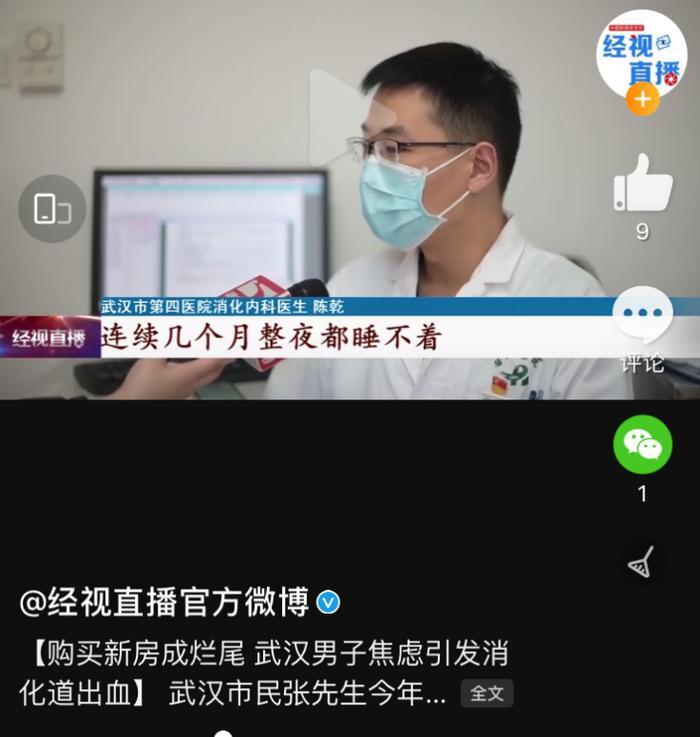Like this video with thumbs up
Viewport: 700px width, 737px height.
pyautogui.click(x=642, y=183)
